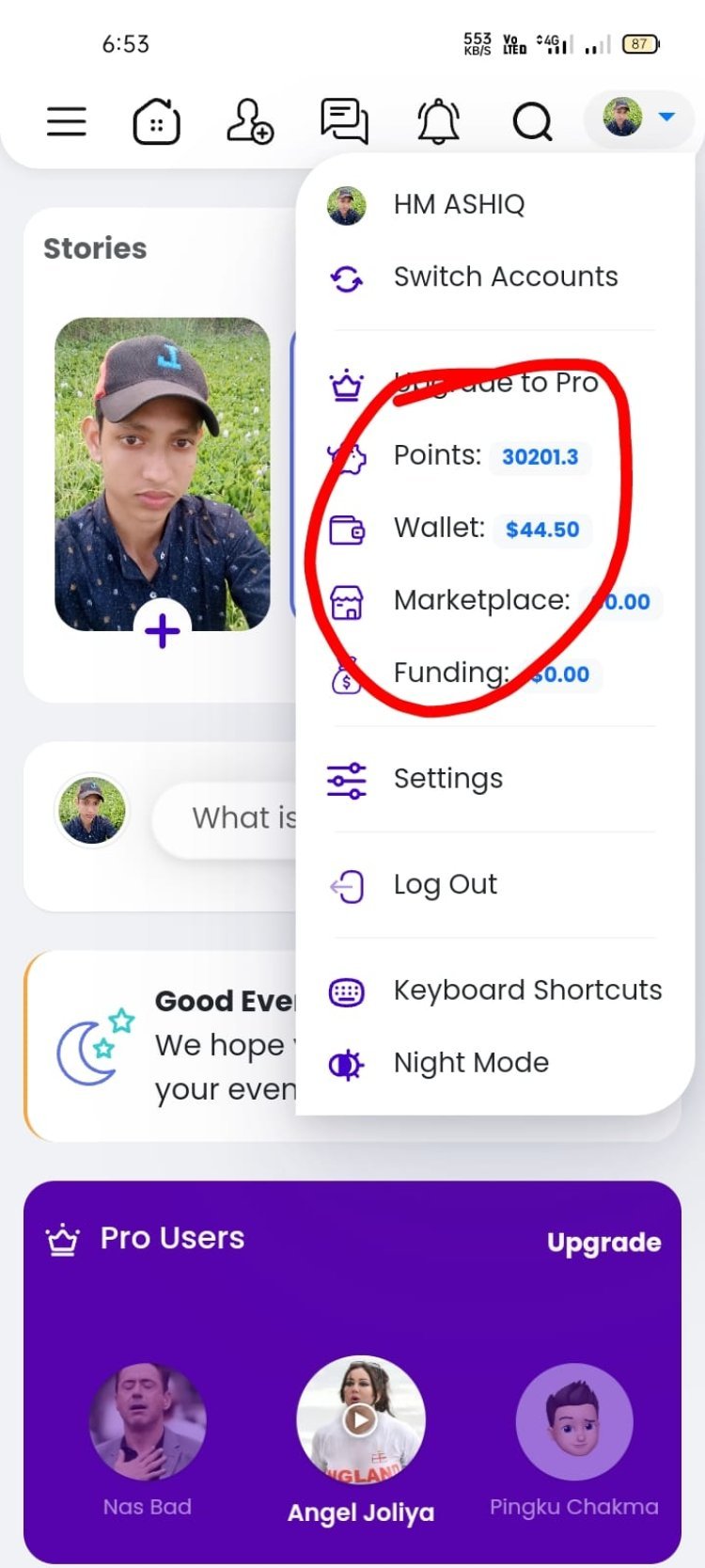Add a new story with the plus button
The width and height of the screenshot is (705, 1568).
point(163,630)
